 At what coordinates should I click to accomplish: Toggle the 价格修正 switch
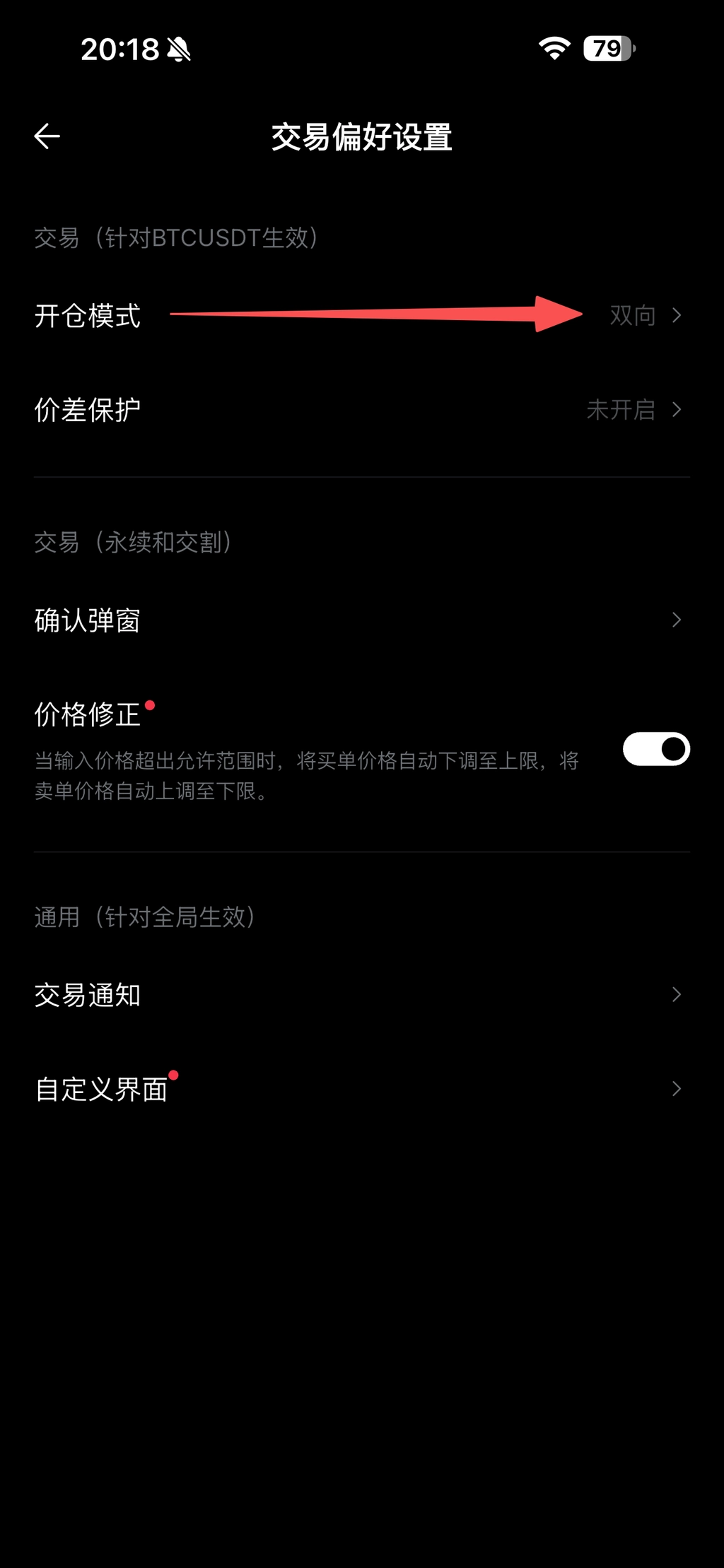655,749
